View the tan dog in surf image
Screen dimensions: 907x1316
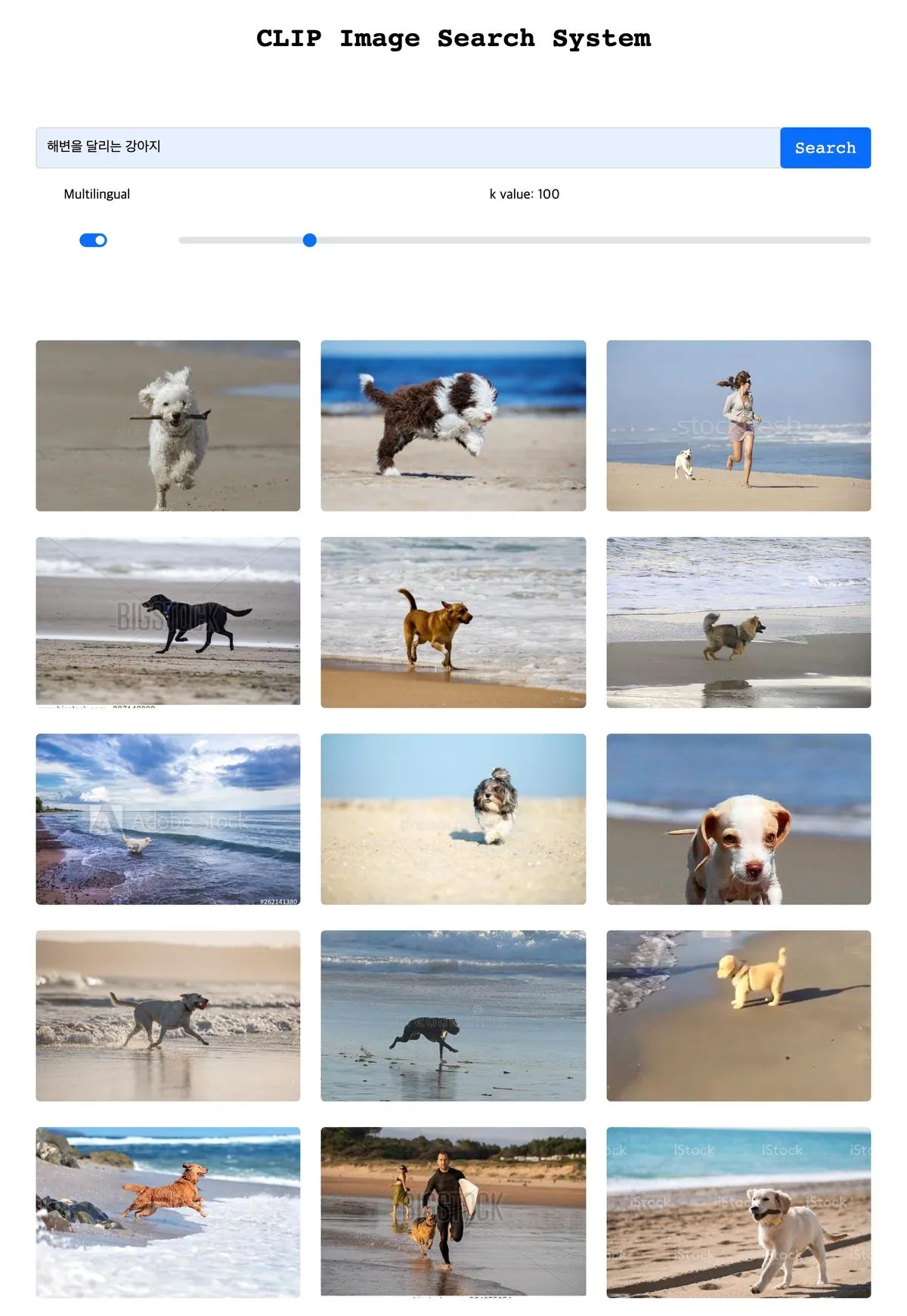[x=453, y=622]
